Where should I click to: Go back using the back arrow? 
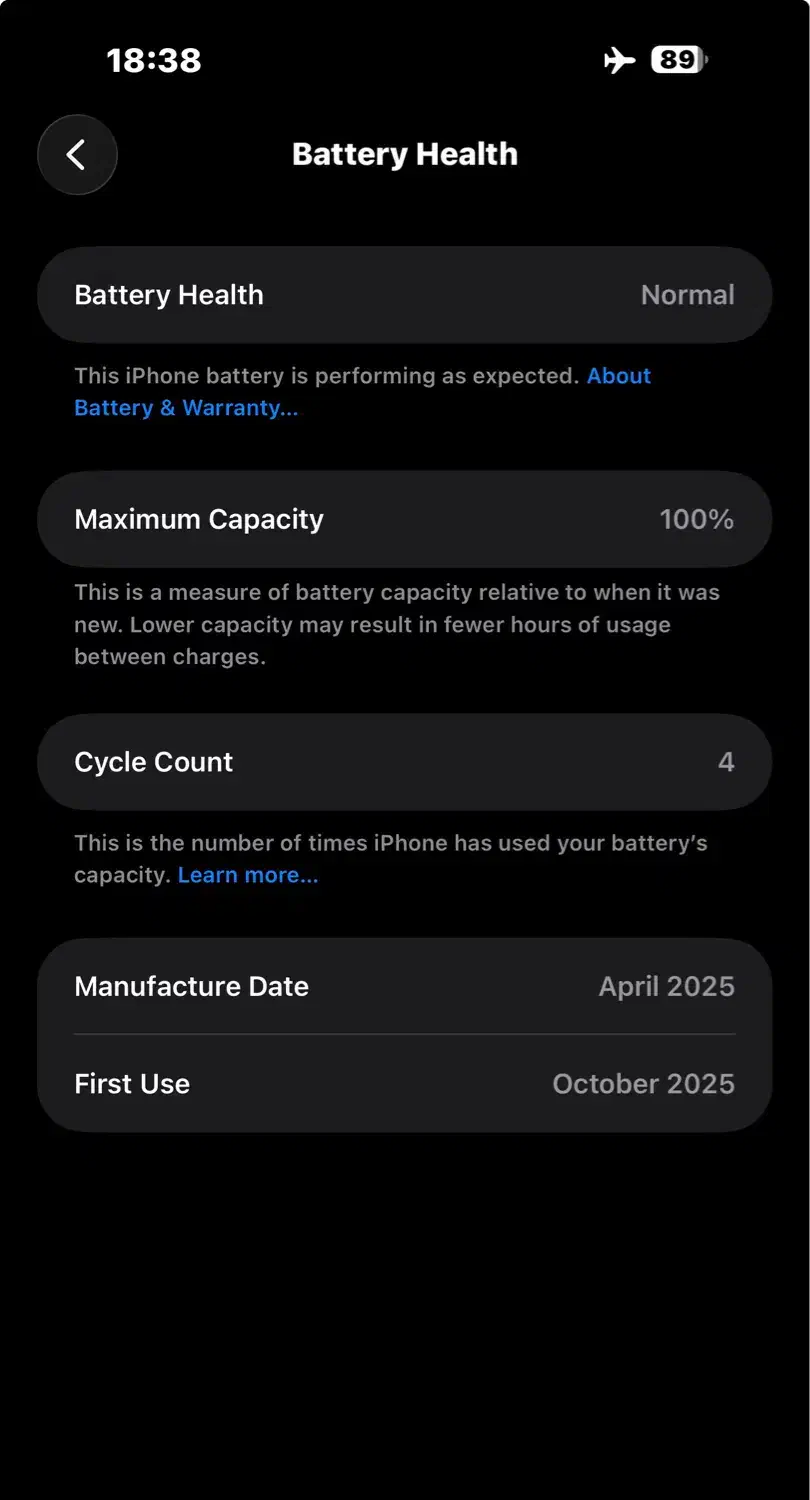(77, 155)
